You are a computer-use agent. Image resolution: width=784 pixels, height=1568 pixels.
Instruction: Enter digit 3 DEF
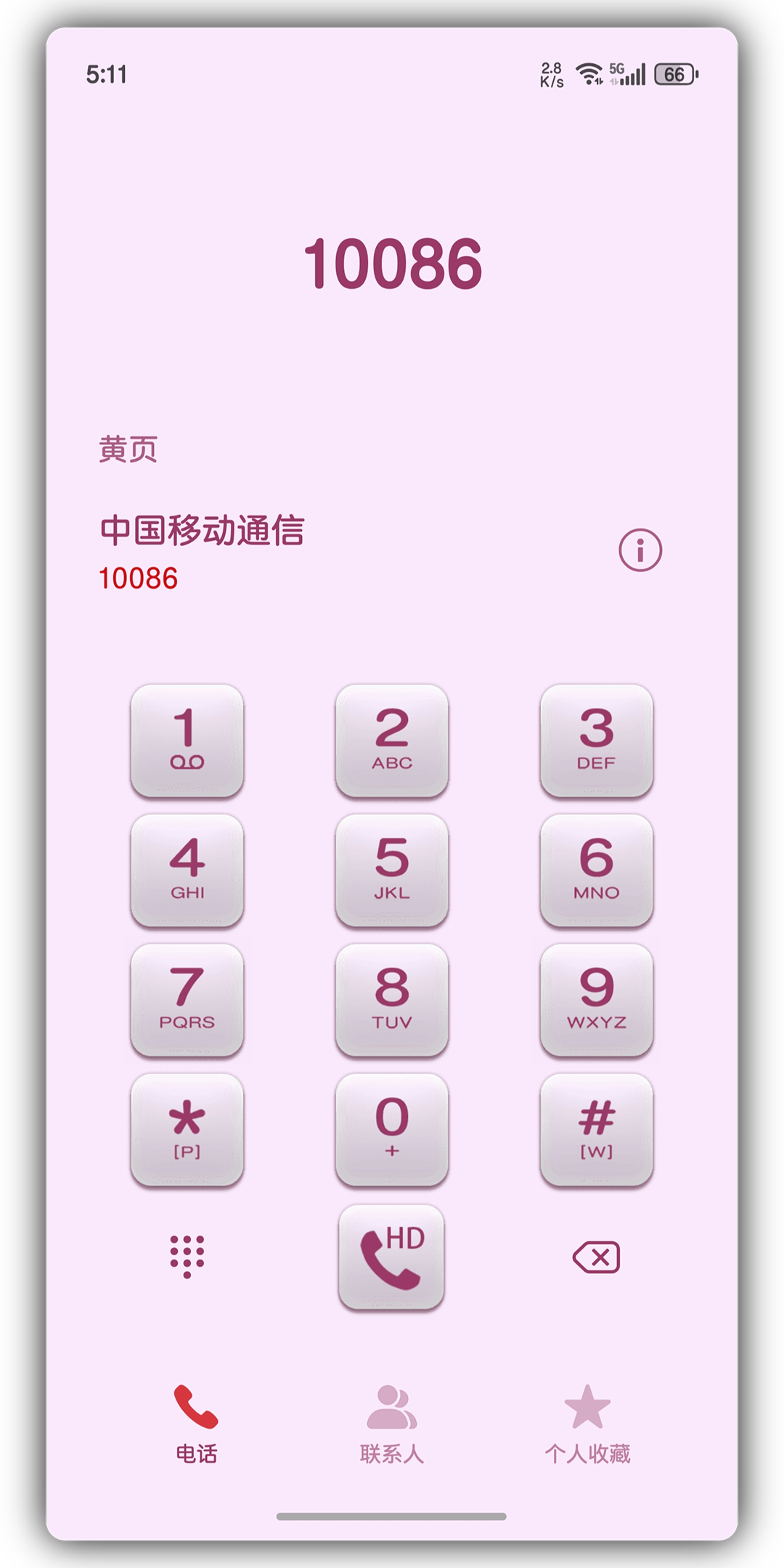[x=597, y=740]
